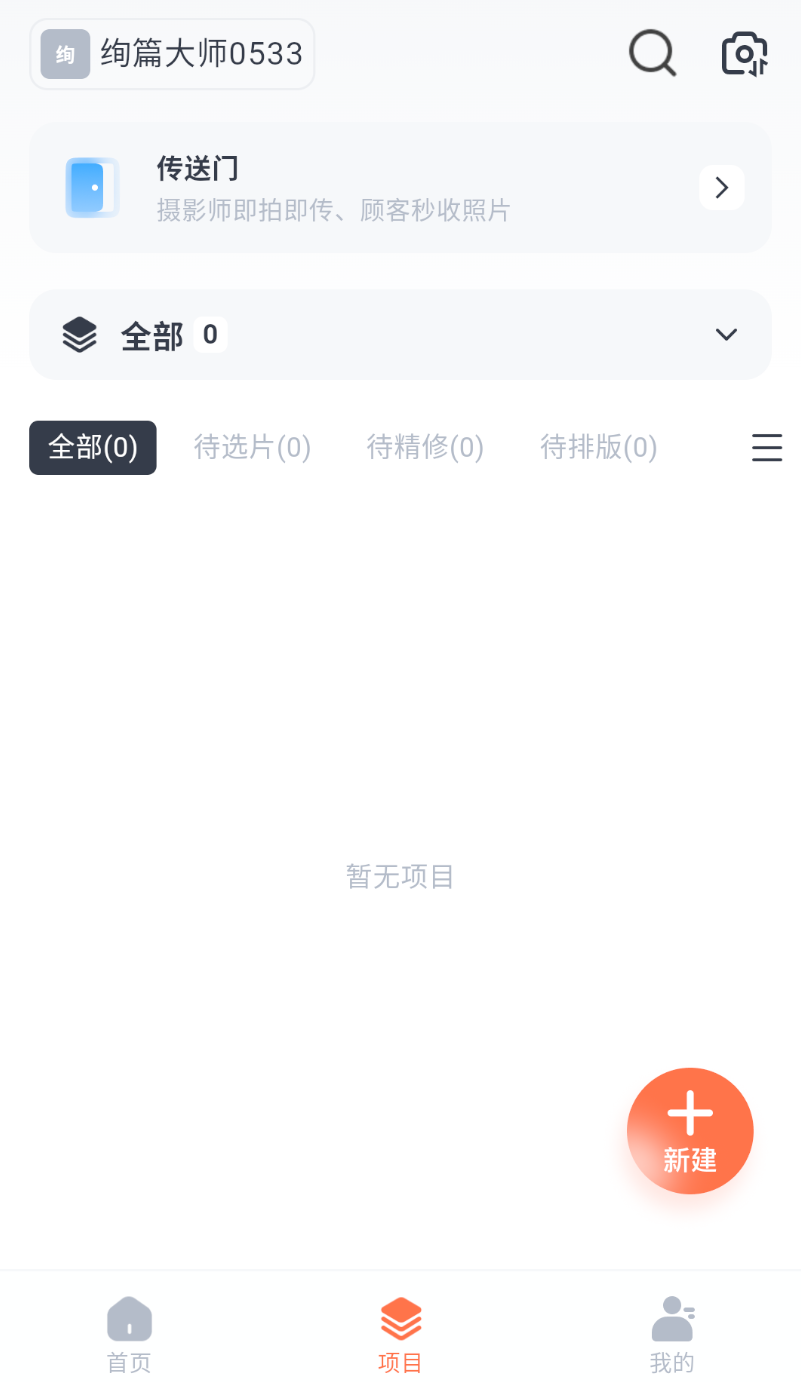The image size is (801, 1382).
Task: Click the 绚 avatar badge next to username
Action: (x=63, y=54)
